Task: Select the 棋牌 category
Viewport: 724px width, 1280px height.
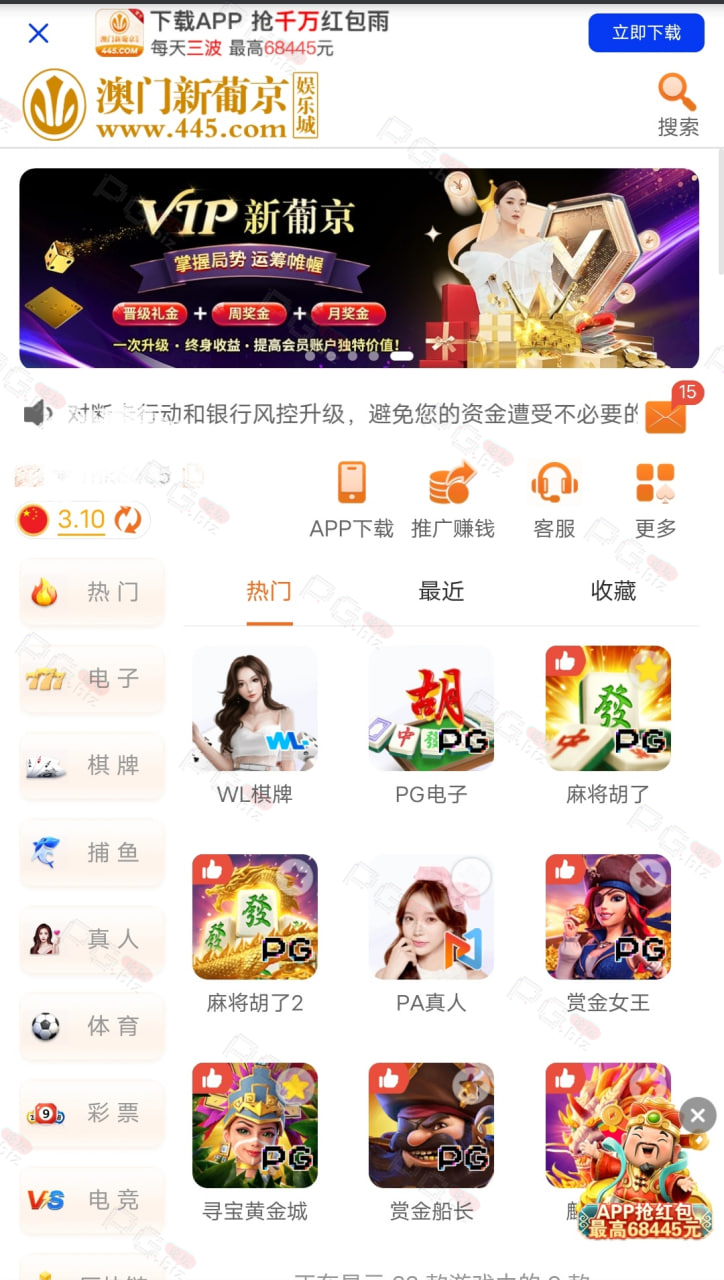Action: tap(92, 766)
